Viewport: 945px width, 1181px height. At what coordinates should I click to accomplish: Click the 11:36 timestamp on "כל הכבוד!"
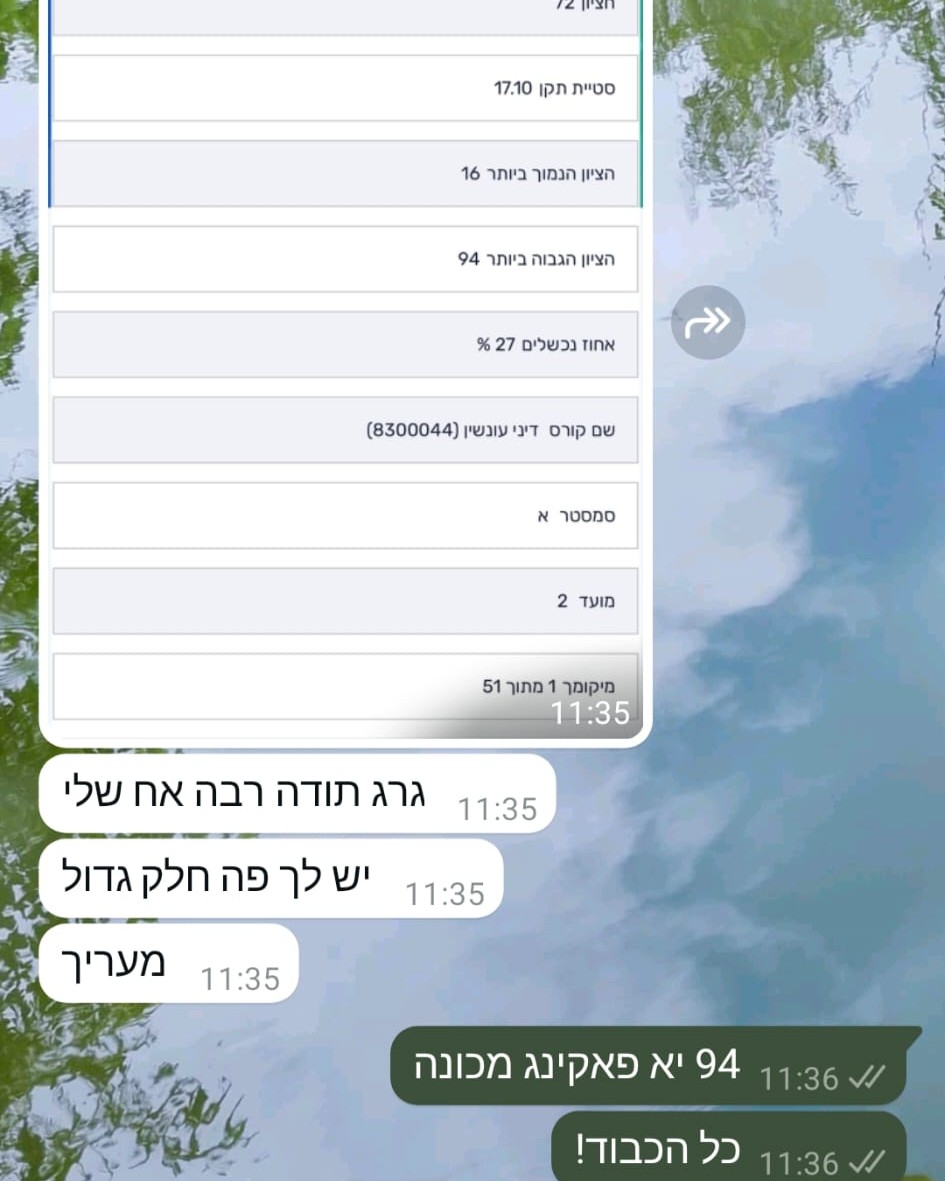click(x=800, y=1164)
